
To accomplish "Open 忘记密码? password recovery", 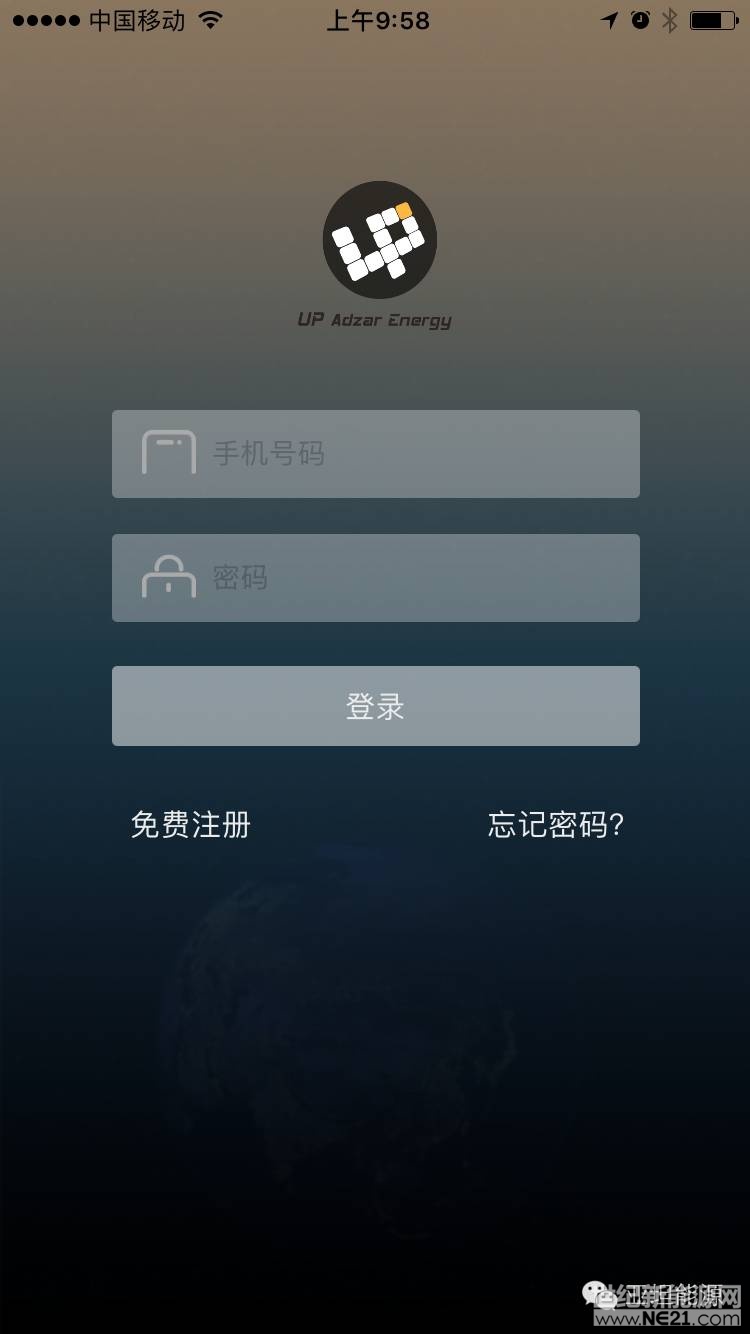I will point(556,825).
